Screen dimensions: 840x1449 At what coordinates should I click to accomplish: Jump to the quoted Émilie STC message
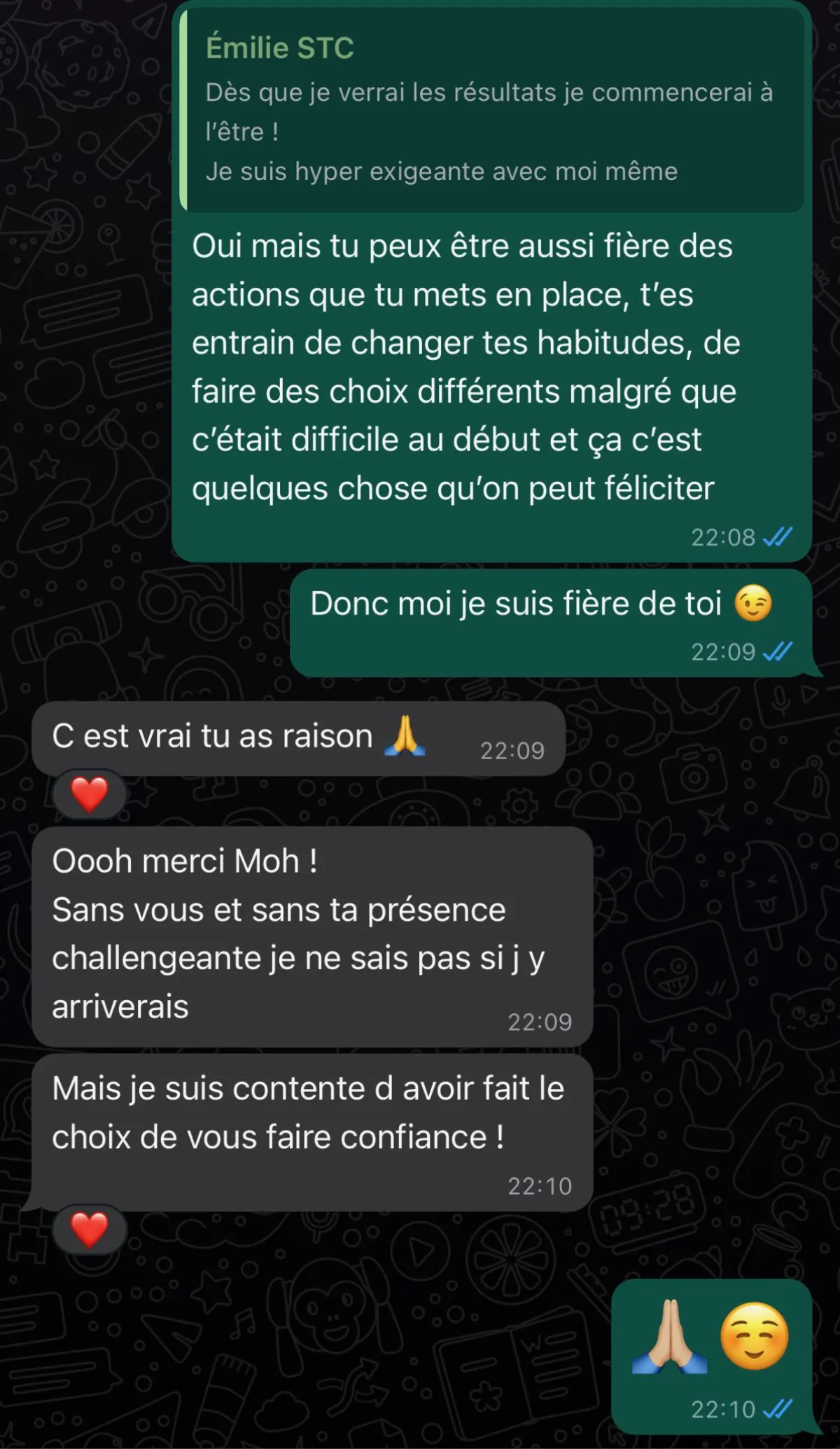(x=490, y=111)
